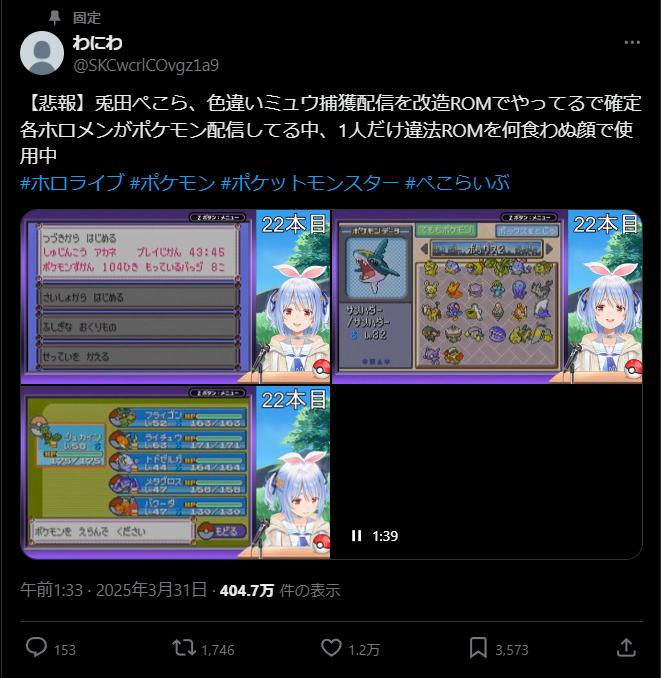The width and height of the screenshot is (661, 678).
Task: Open the tweet's overflow menu
Action: 632,43
